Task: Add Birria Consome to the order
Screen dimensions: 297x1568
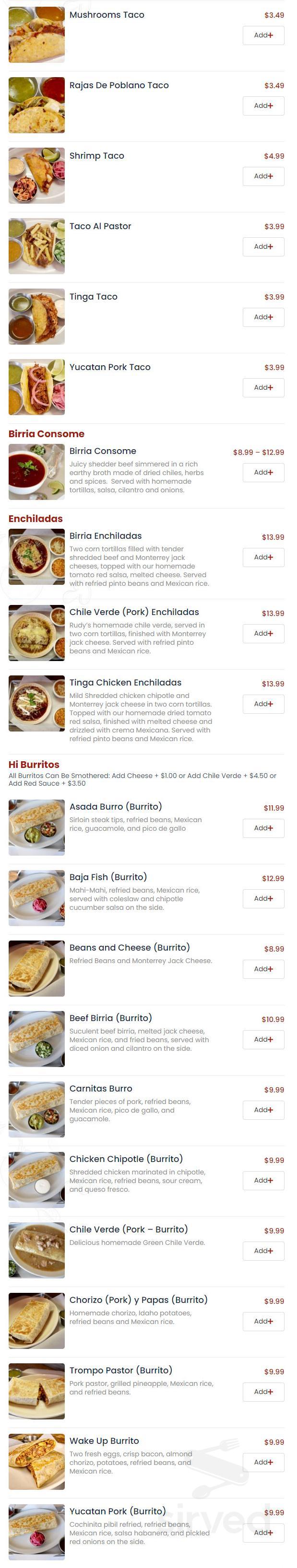Action: (263, 473)
